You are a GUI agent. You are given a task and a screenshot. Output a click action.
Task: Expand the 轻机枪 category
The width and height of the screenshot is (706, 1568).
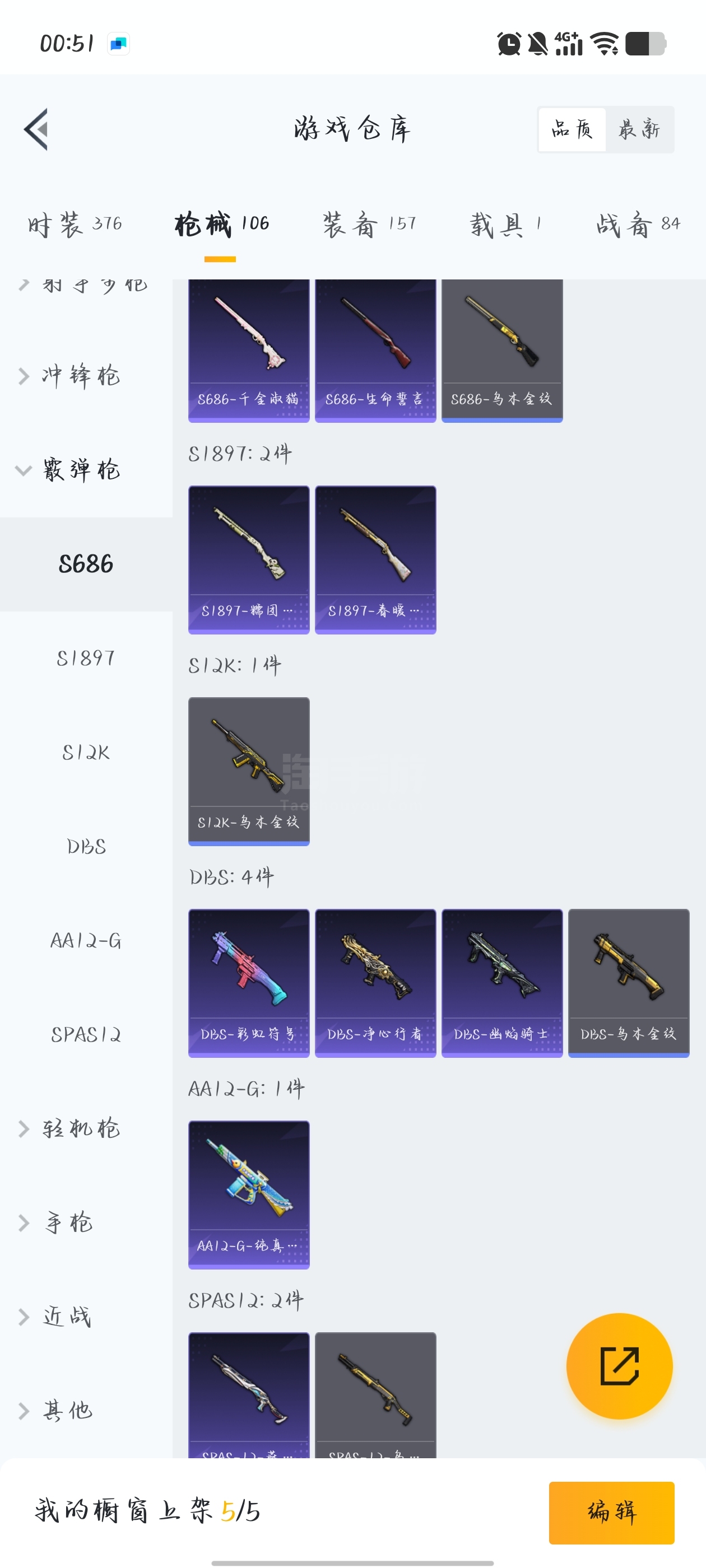pyautogui.click(x=81, y=1128)
